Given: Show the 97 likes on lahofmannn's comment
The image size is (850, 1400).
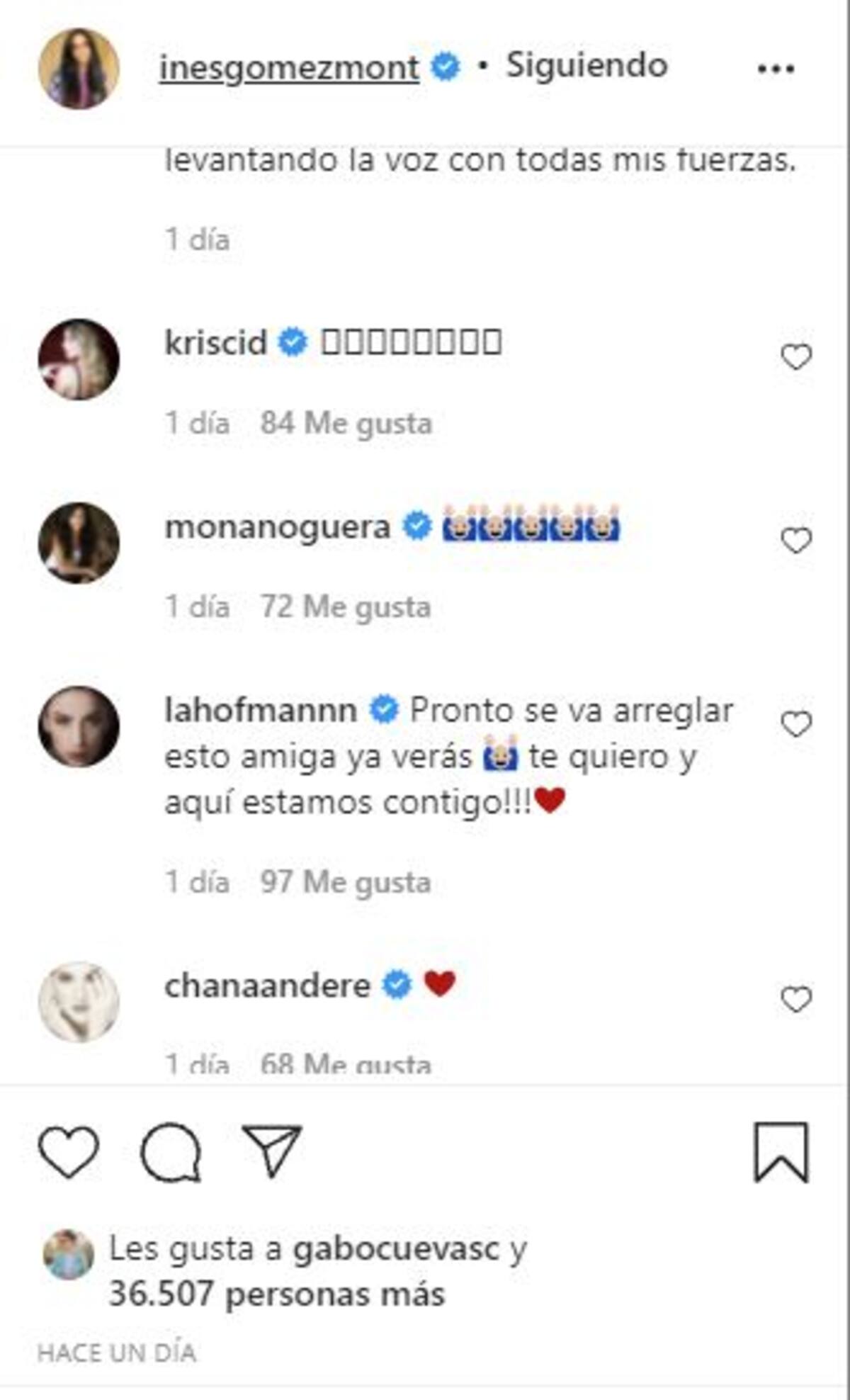Looking at the screenshot, I should [346, 883].
